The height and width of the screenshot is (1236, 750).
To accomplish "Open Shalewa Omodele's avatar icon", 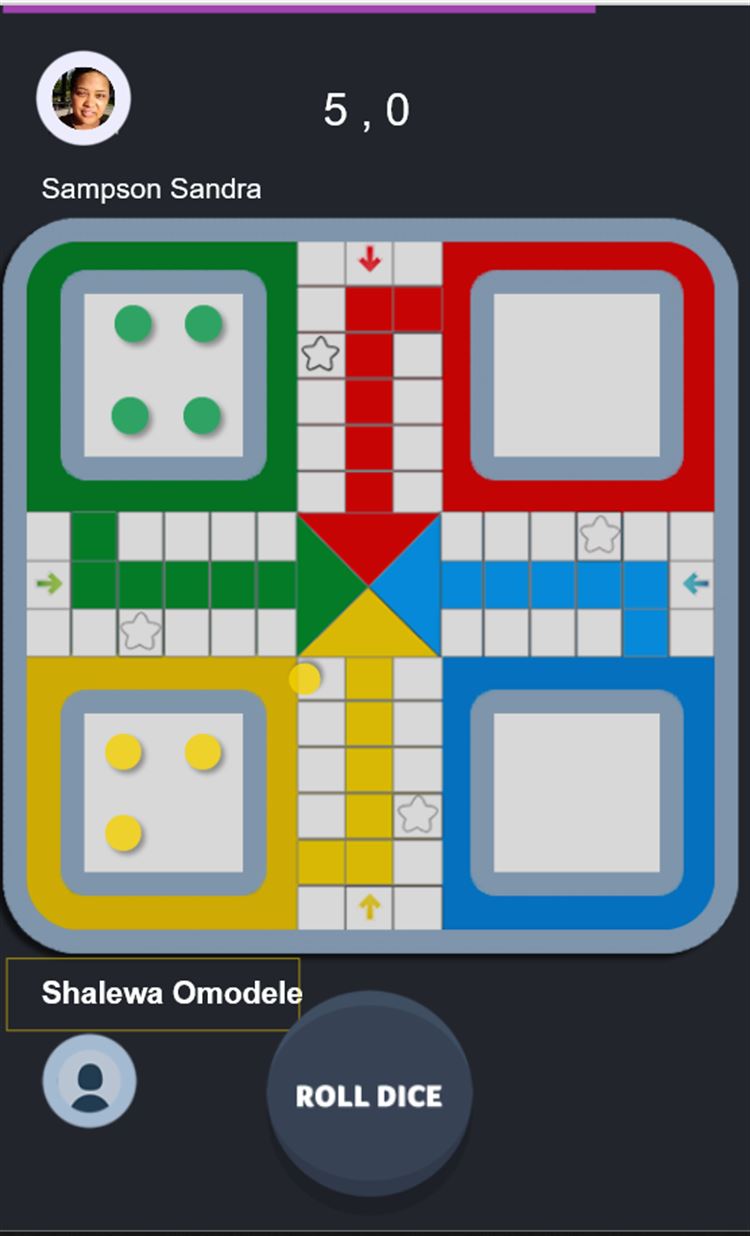I will coord(89,1081).
